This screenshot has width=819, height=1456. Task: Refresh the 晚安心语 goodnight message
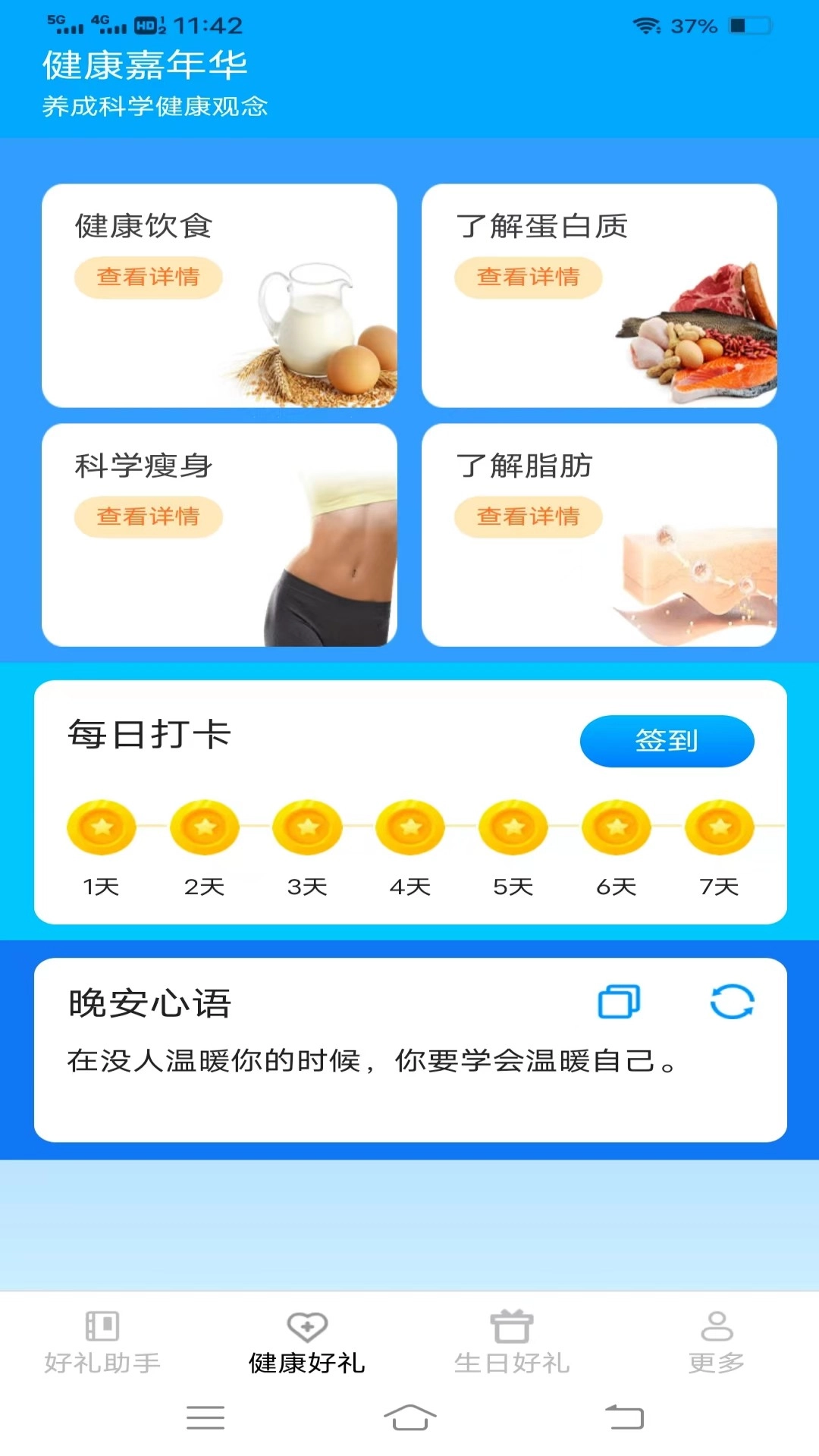click(730, 1003)
